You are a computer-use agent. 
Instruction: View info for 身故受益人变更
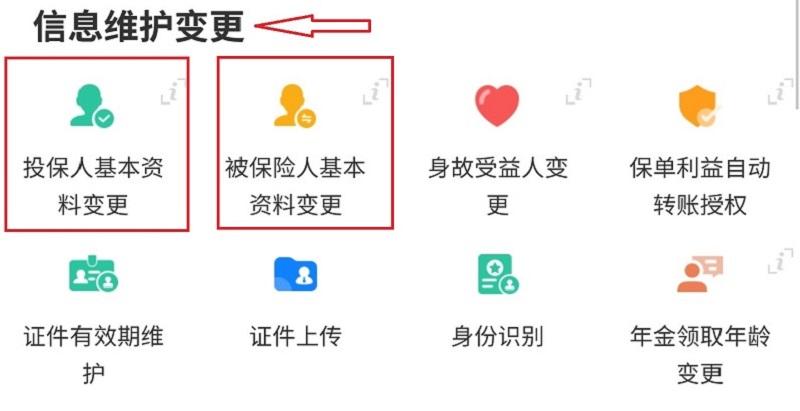[x=578, y=92]
